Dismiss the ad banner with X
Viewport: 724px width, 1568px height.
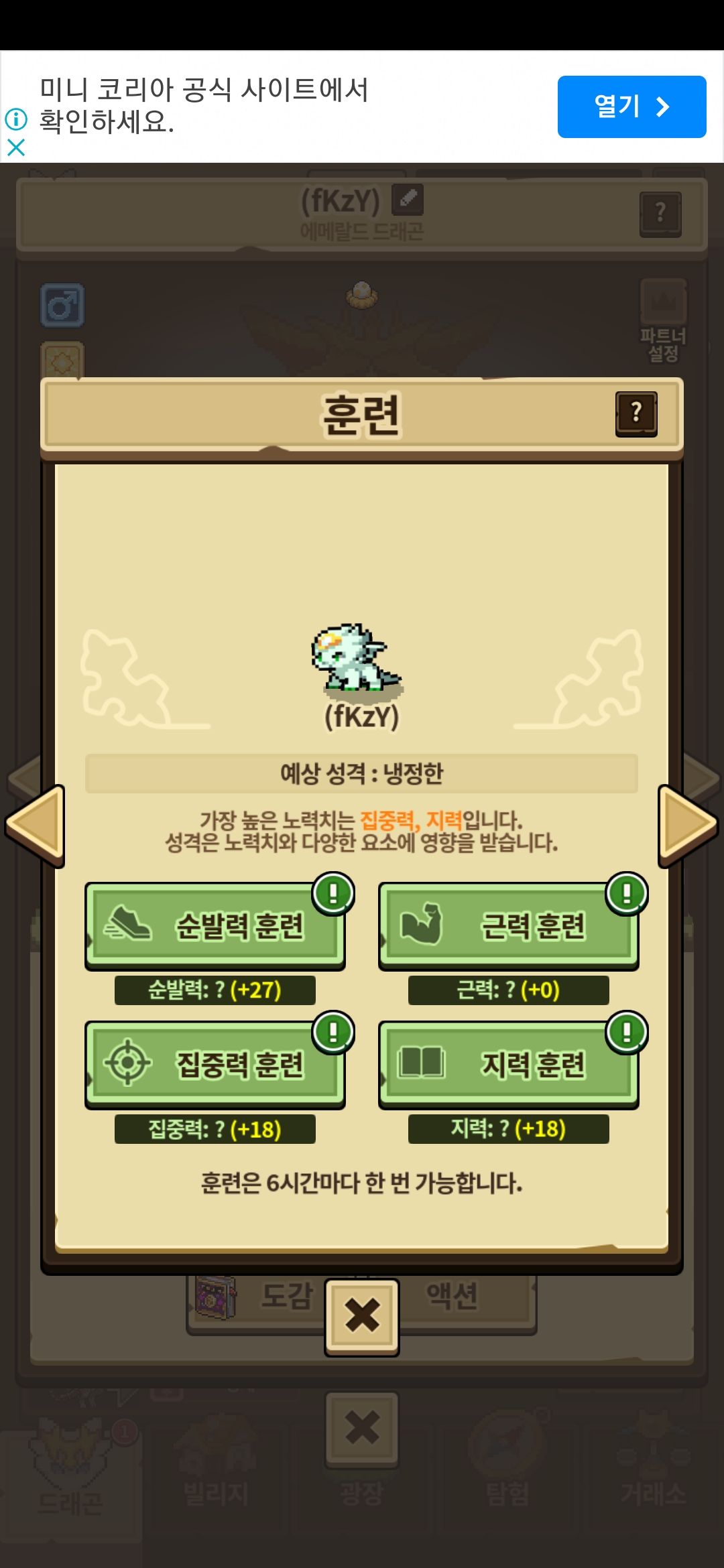tap(16, 147)
